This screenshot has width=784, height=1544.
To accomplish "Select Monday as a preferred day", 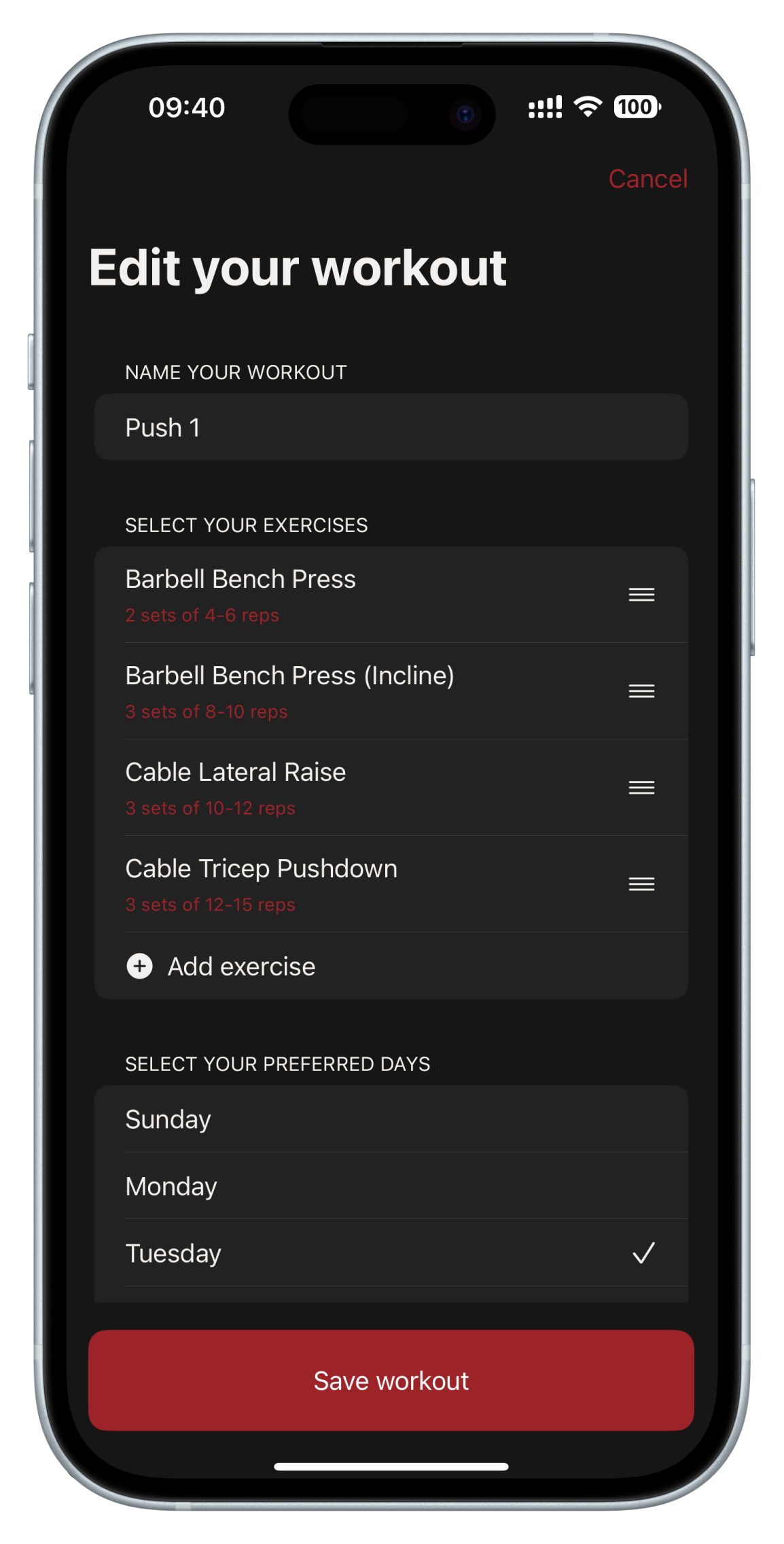I will [x=391, y=1187].
